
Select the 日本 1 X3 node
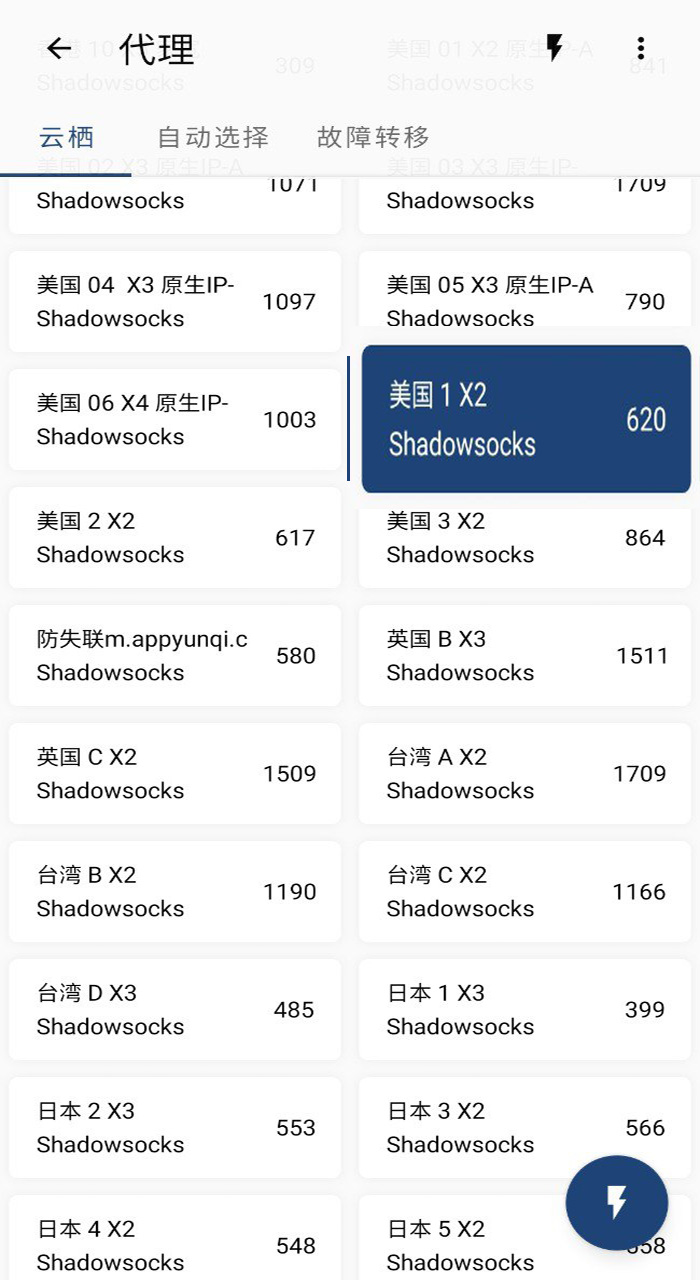(525, 1009)
